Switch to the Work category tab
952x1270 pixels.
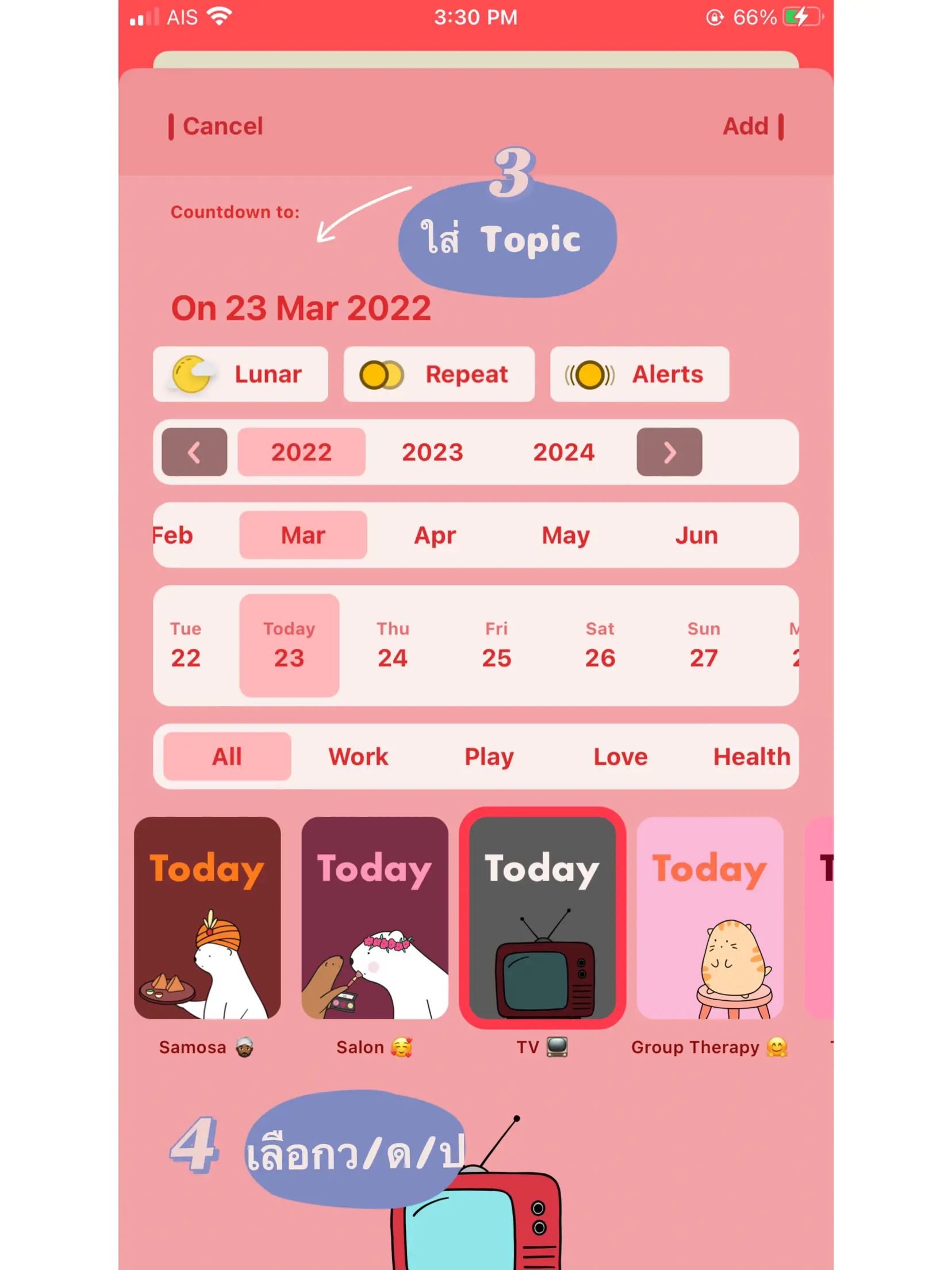(358, 756)
